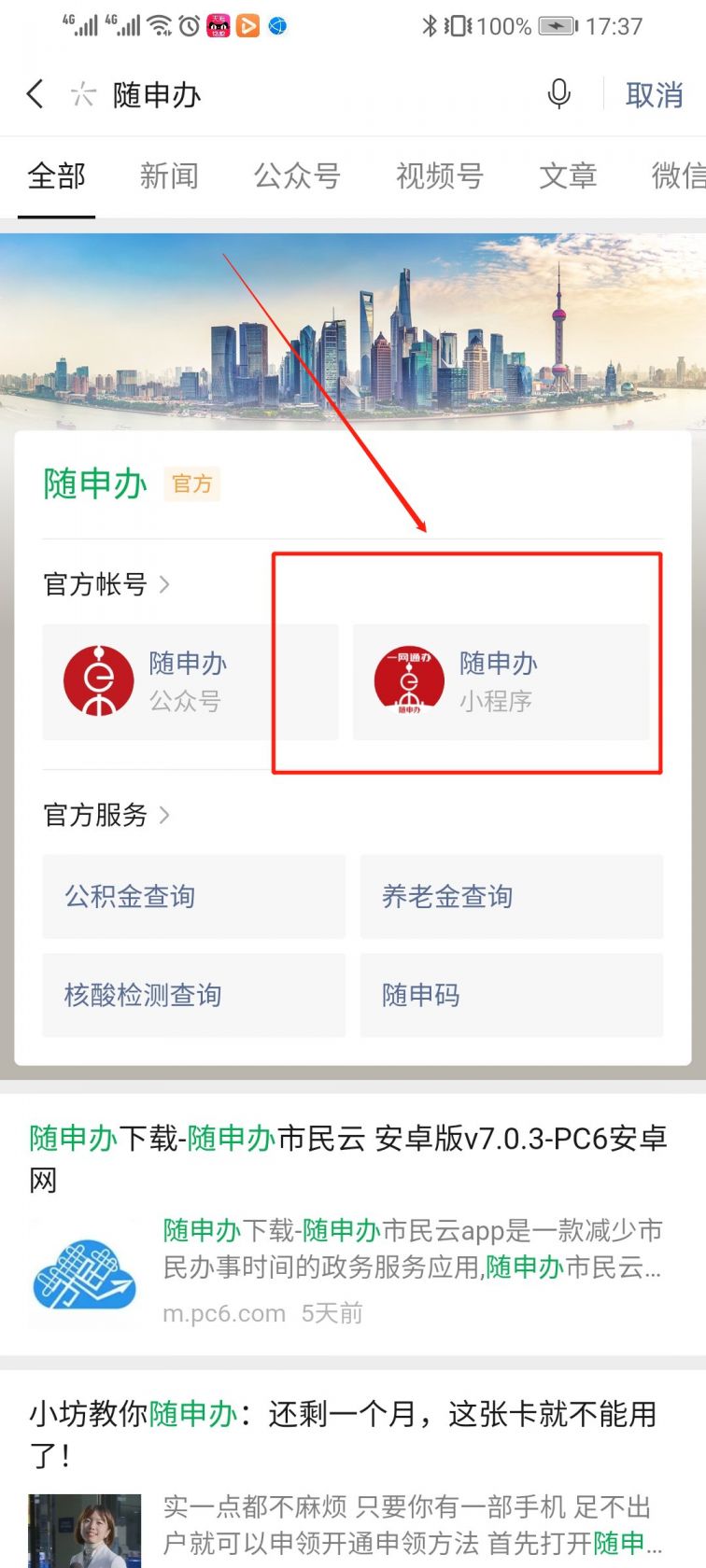Image resolution: width=706 pixels, height=1568 pixels.
Task: Open 养老金查询 service
Action: [x=511, y=897]
